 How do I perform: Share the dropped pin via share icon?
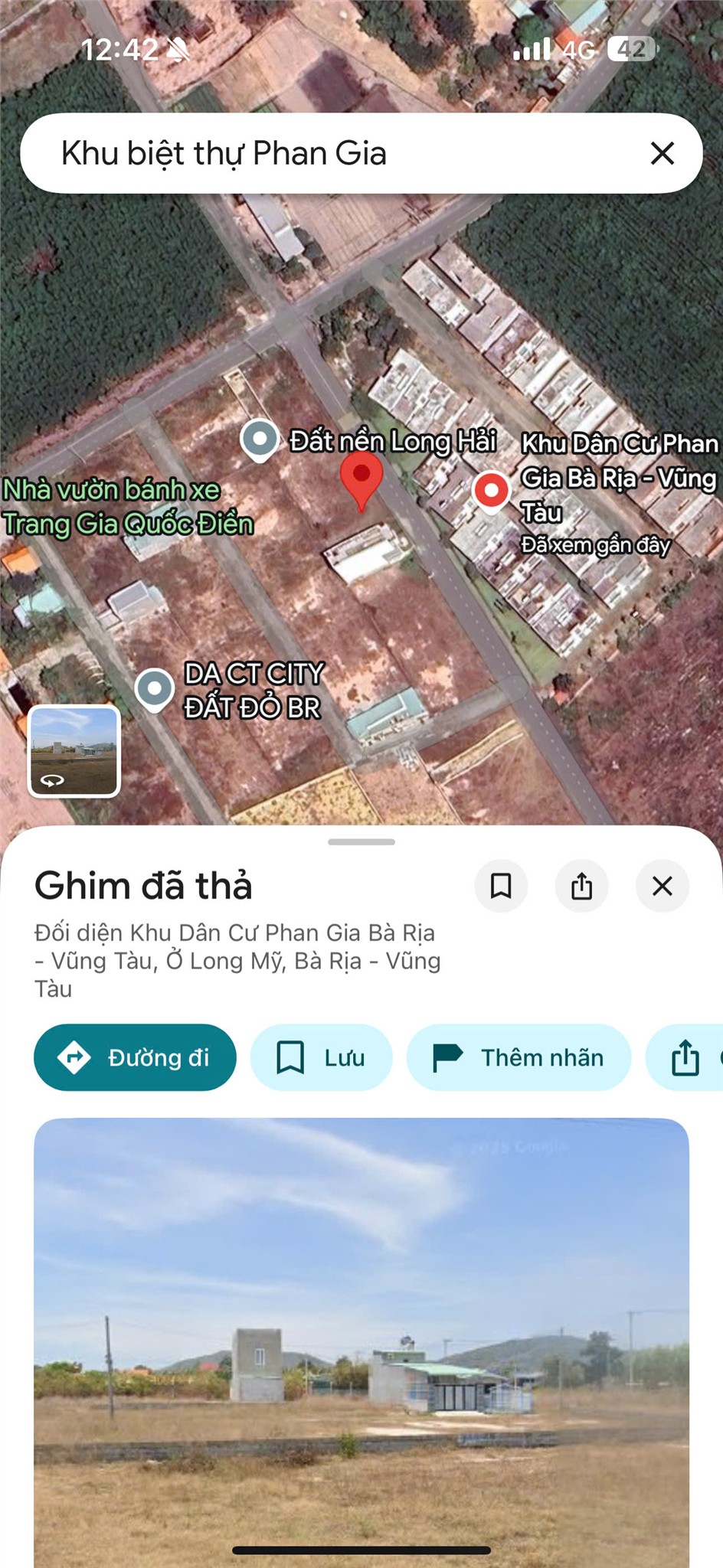tap(582, 886)
